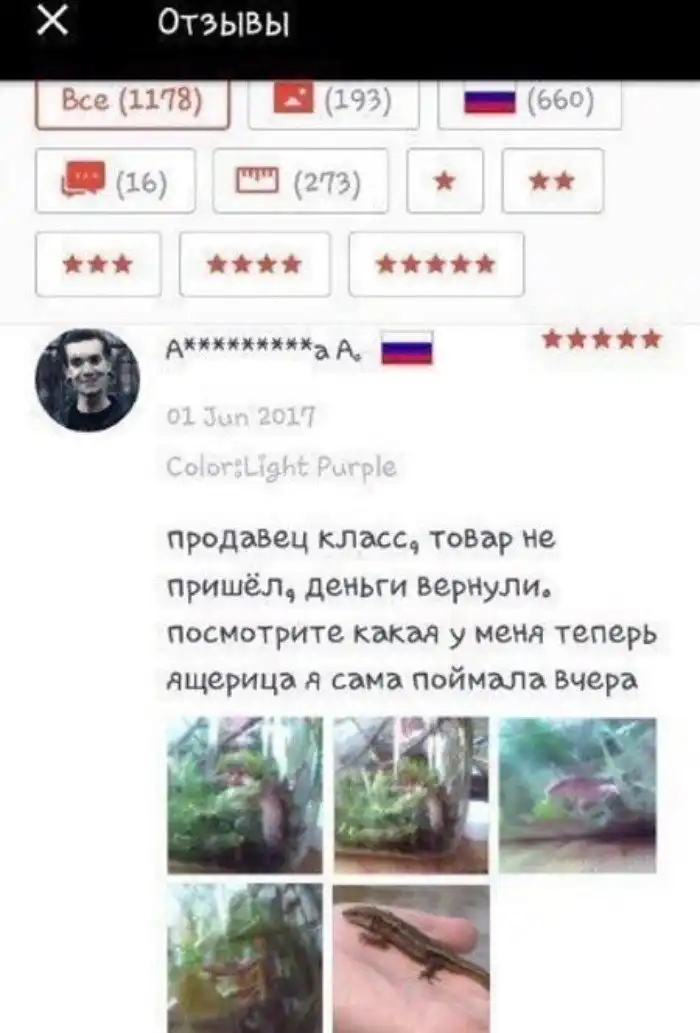The height and width of the screenshot is (1033, 700).
Task: Open the fourth review photo
Action: pos(245,957)
